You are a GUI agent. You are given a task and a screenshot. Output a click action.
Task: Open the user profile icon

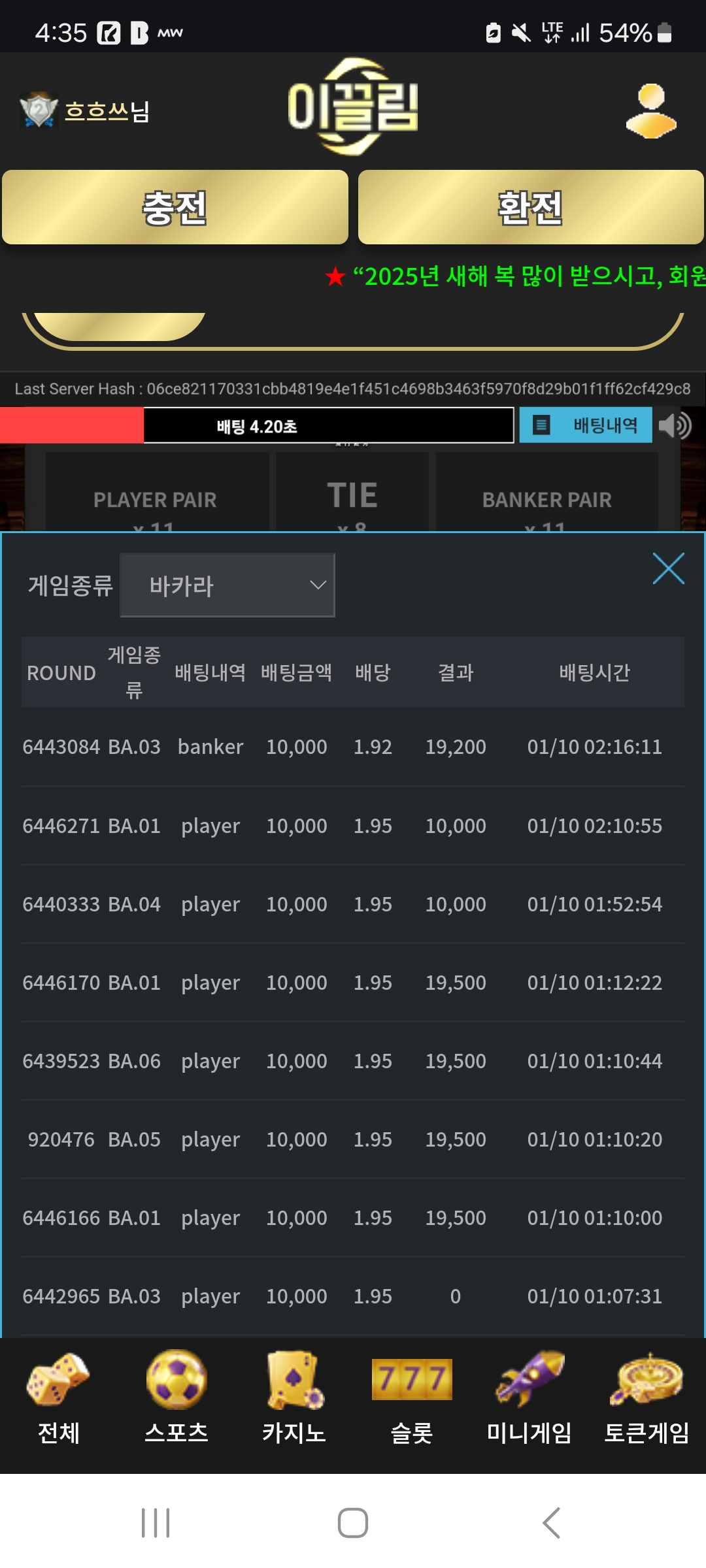tap(651, 111)
